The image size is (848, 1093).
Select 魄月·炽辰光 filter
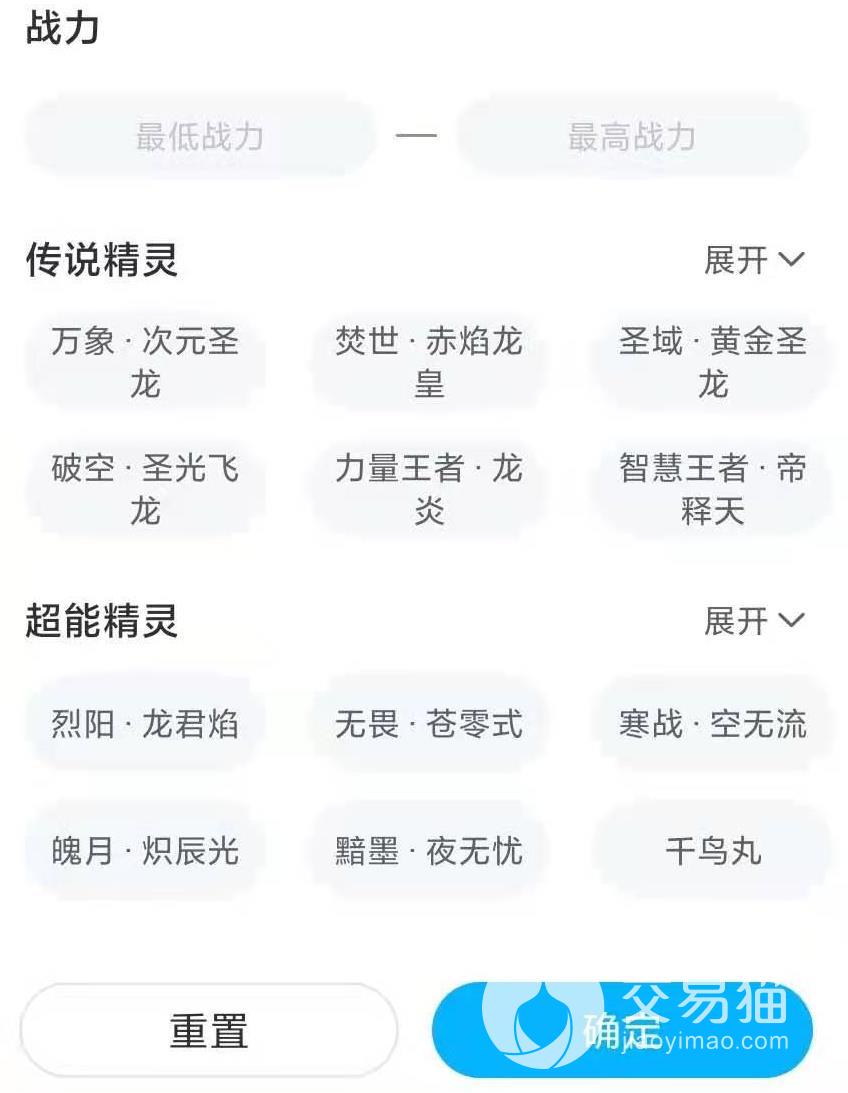click(145, 850)
